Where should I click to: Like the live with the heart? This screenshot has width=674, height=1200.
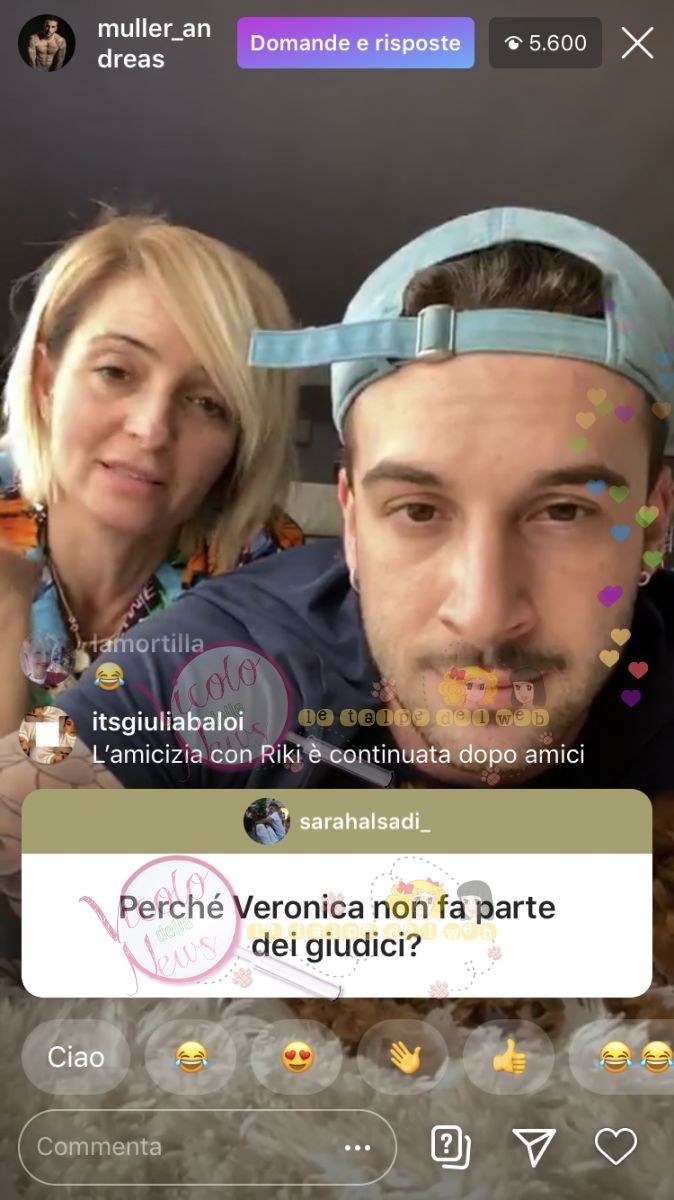(615, 1147)
